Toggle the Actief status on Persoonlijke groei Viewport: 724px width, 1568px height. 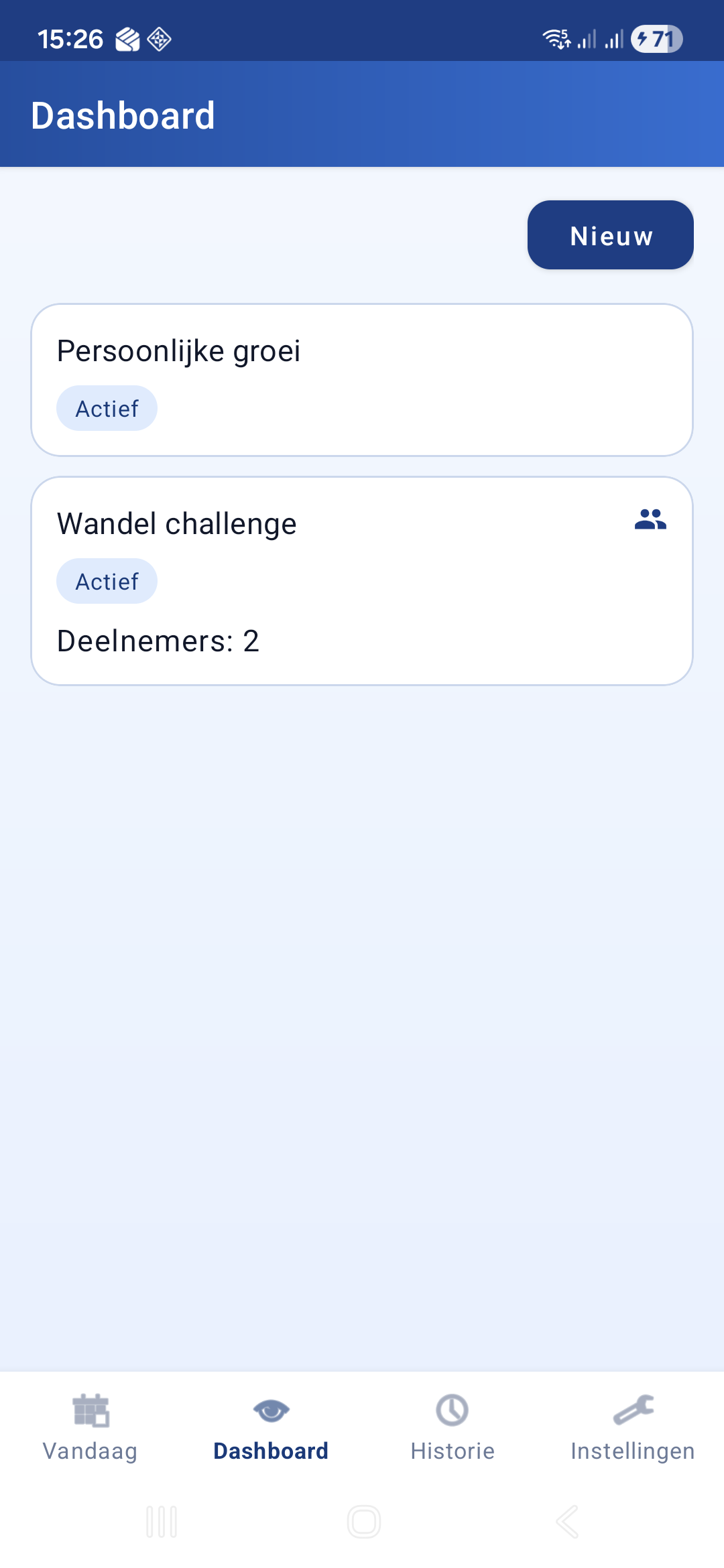(107, 407)
